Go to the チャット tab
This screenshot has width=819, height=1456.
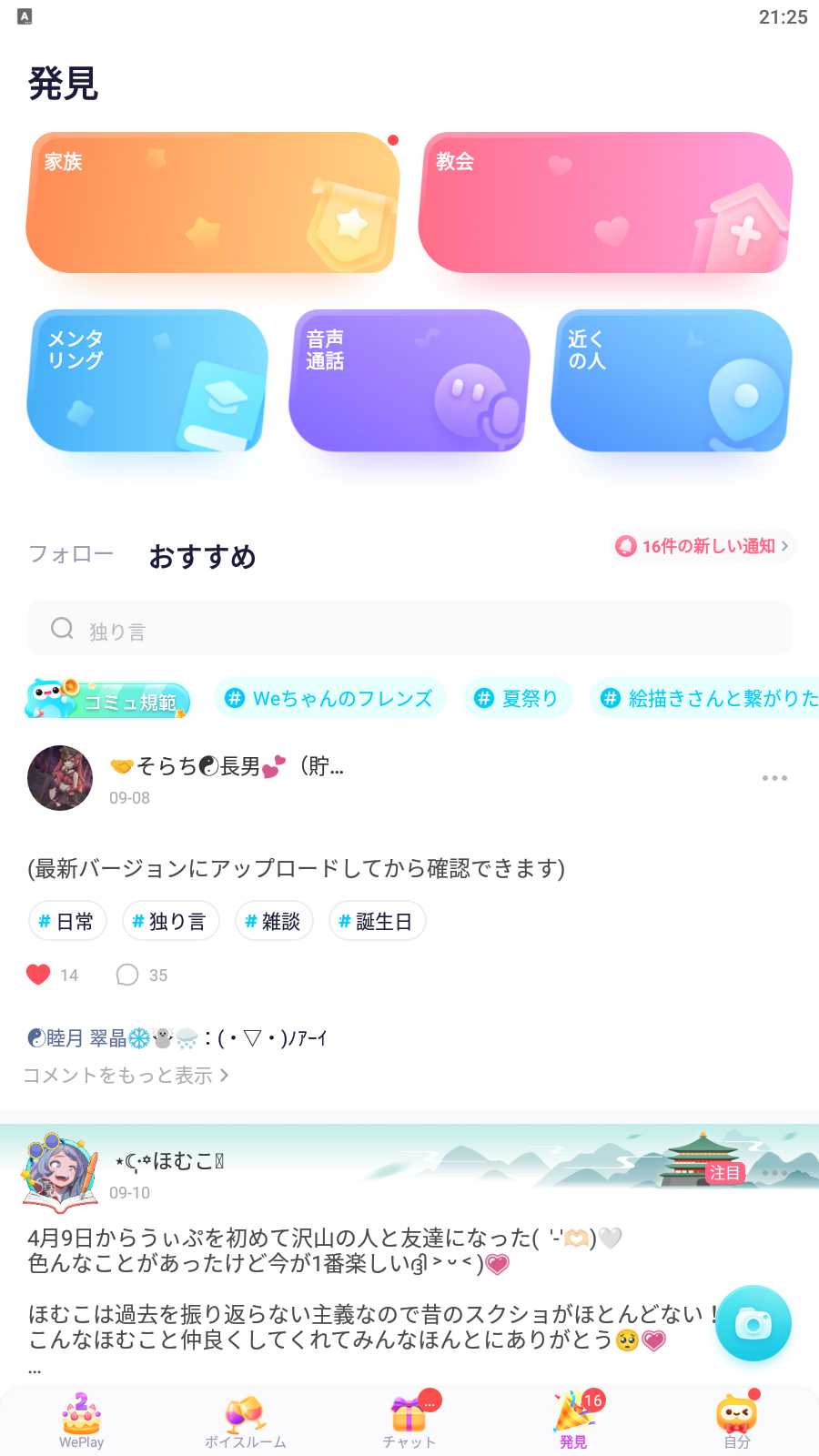point(409,1421)
